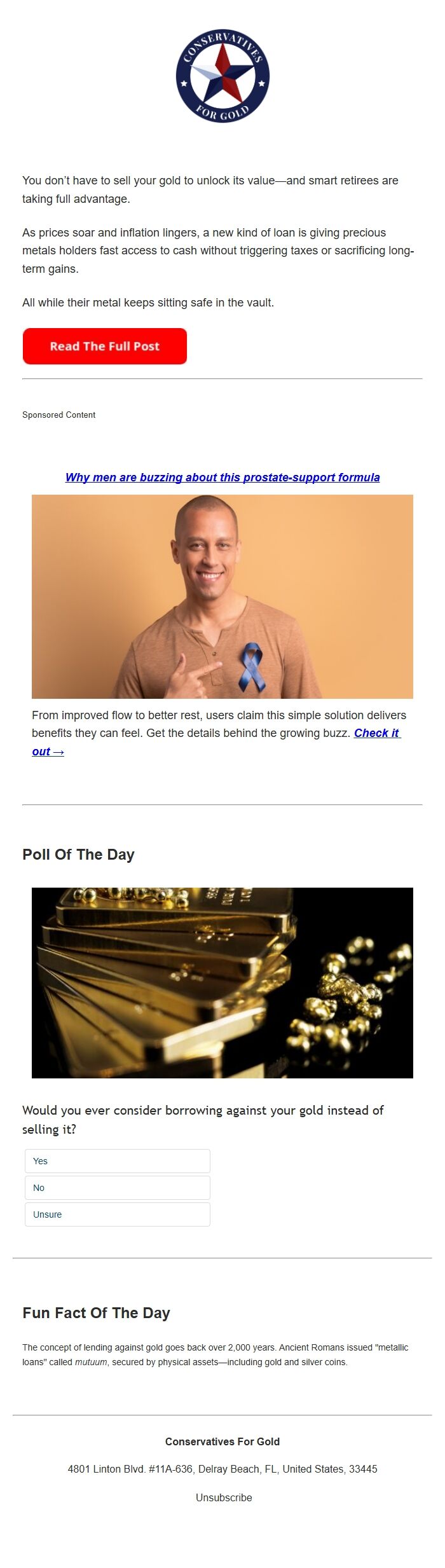
Task: Open the prostate-support formula headline link
Action: coord(222,478)
